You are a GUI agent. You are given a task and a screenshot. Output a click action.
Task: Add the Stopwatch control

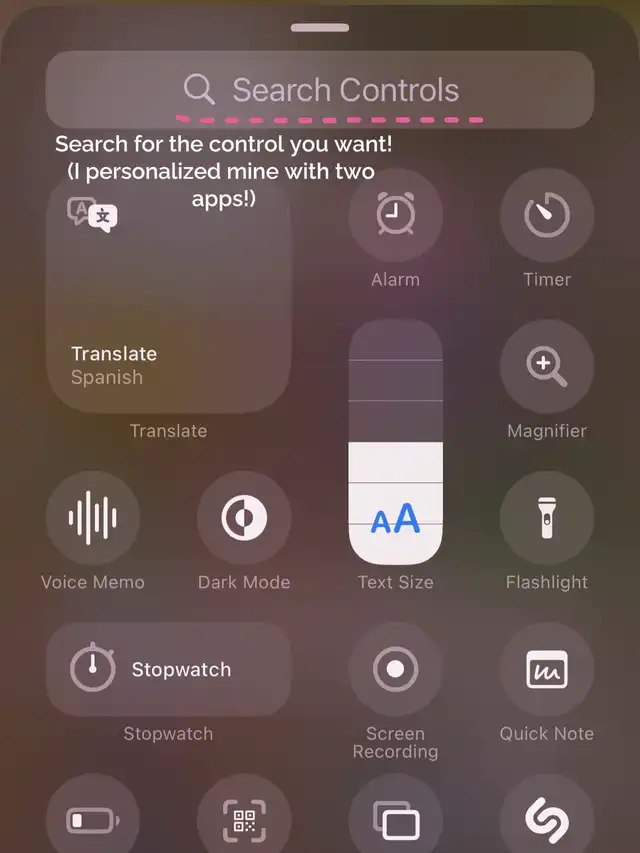pos(168,670)
